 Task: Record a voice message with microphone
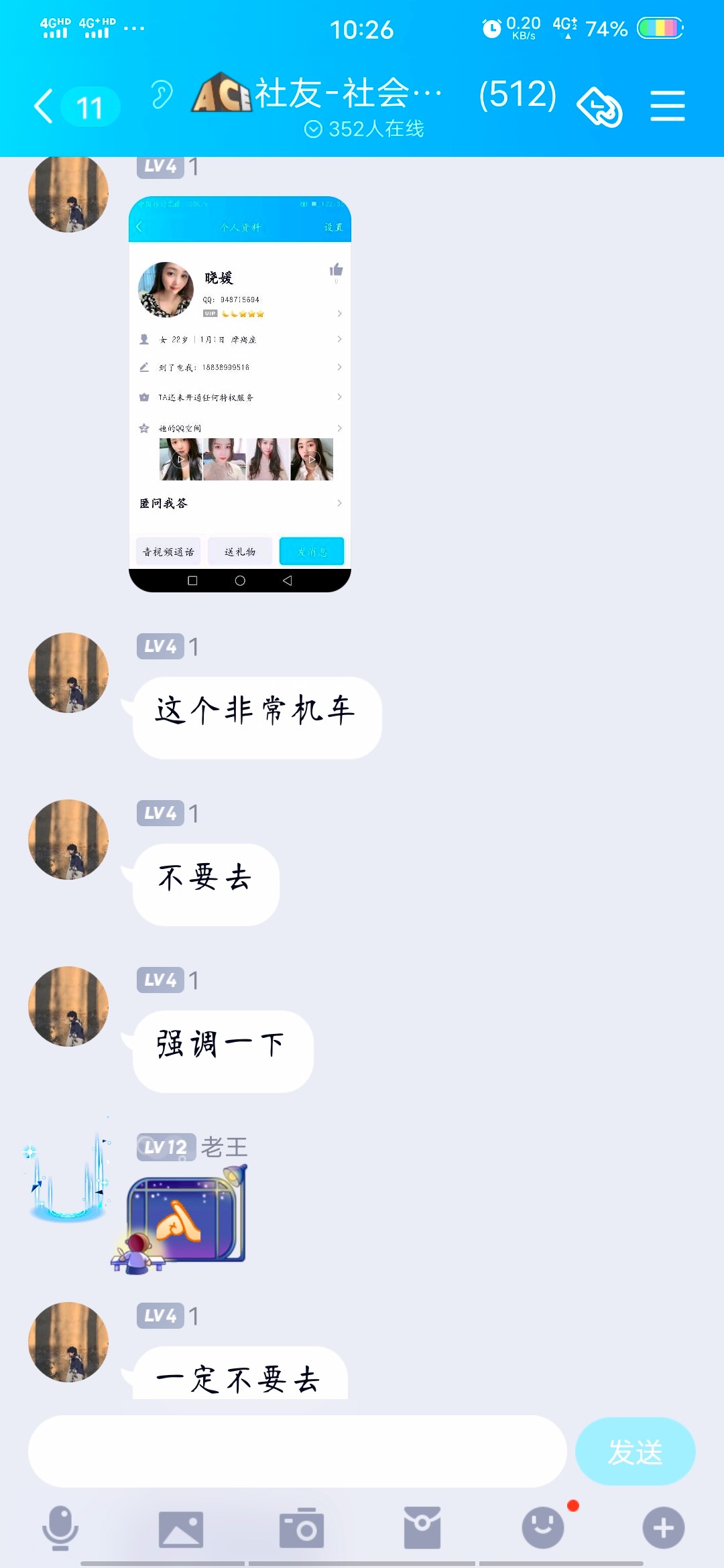60,1528
